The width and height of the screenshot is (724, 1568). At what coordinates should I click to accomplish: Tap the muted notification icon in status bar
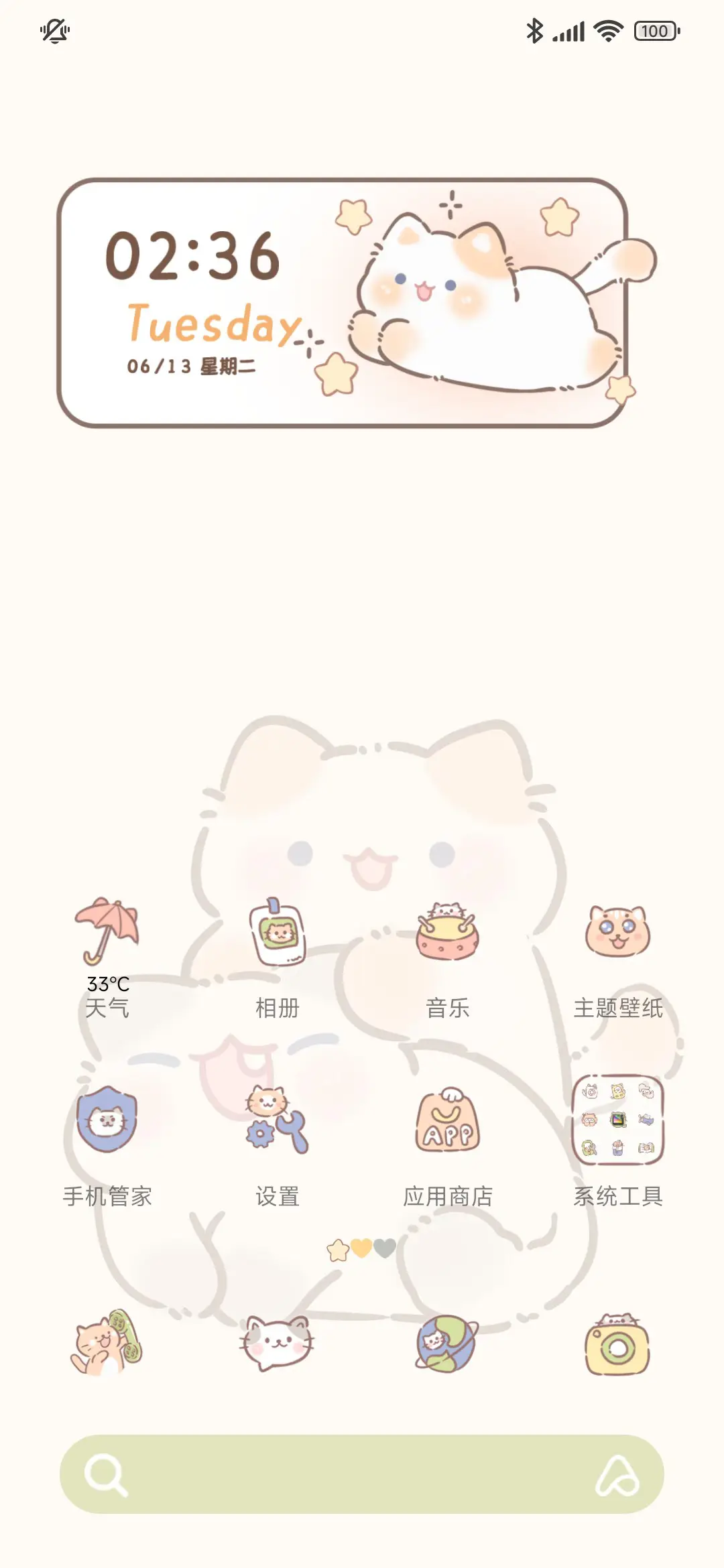[56, 30]
